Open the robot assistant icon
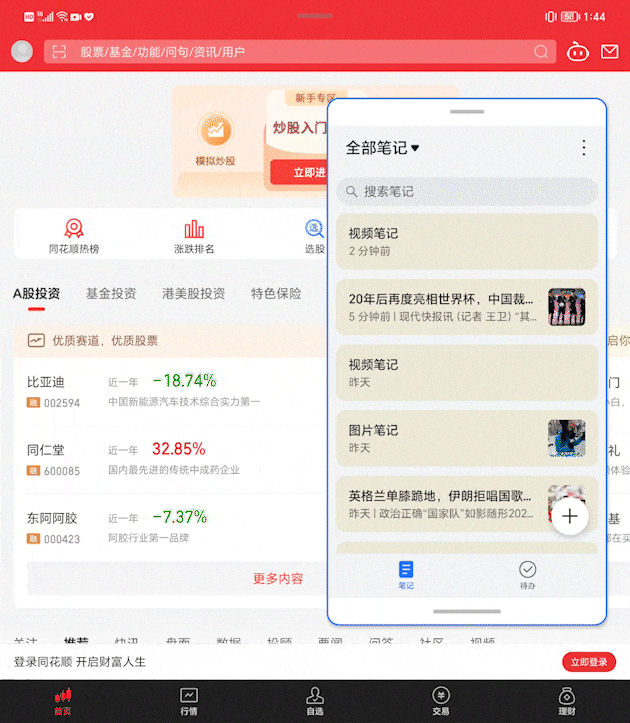630x723 pixels. click(577, 52)
